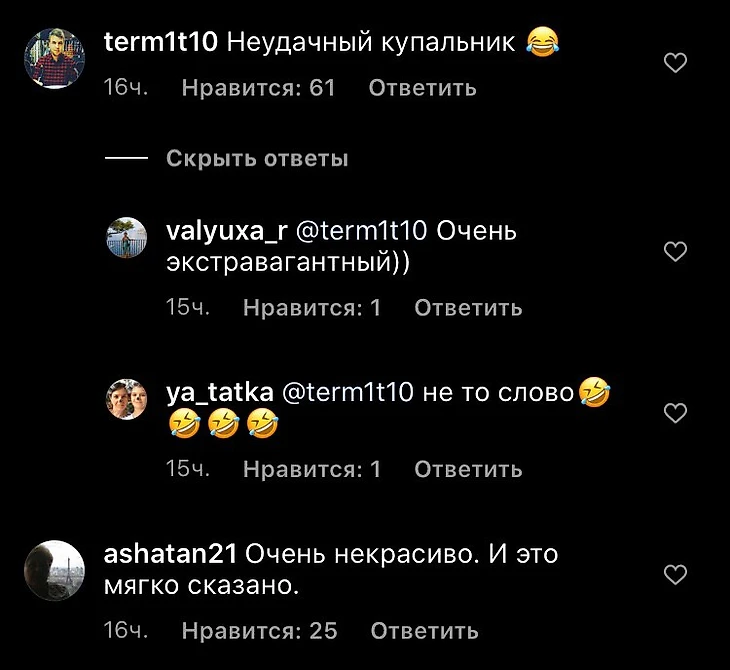Collapse replies with Скрыть ответы
The height and width of the screenshot is (670, 730).
pyautogui.click(x=257, y=159)
